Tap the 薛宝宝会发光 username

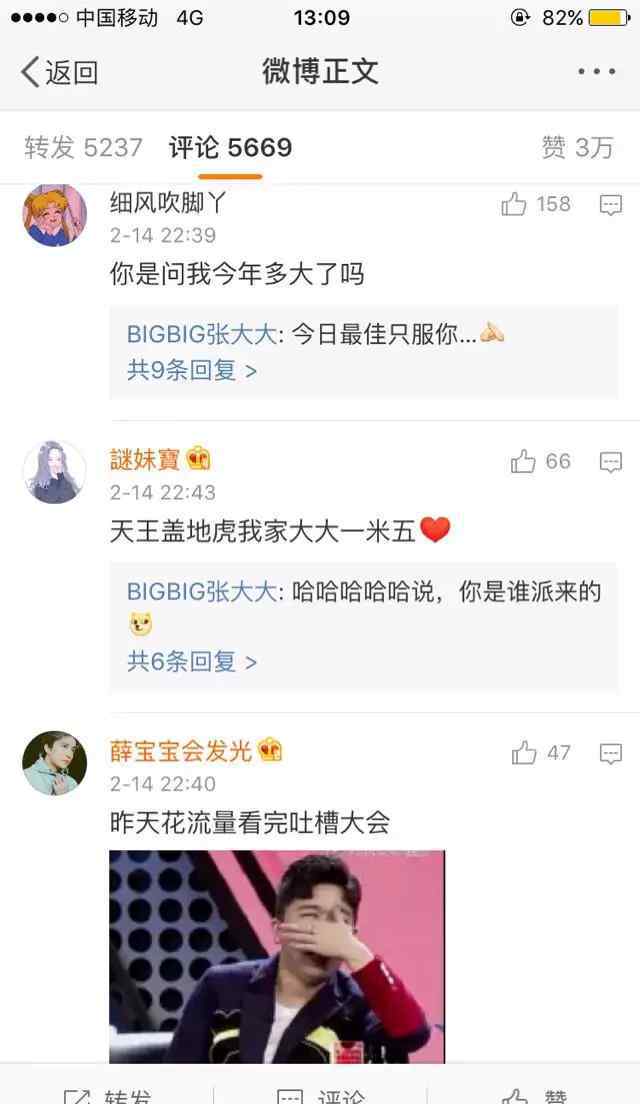pyautogui.click(x=181, y=751)
